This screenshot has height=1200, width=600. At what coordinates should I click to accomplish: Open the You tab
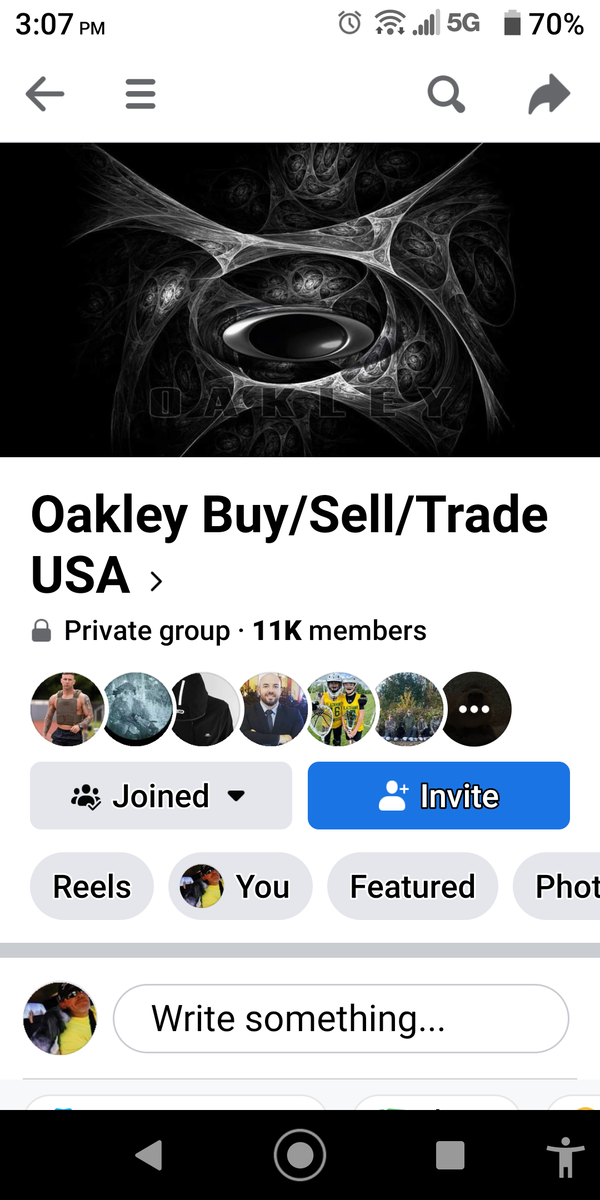[240, 886]
